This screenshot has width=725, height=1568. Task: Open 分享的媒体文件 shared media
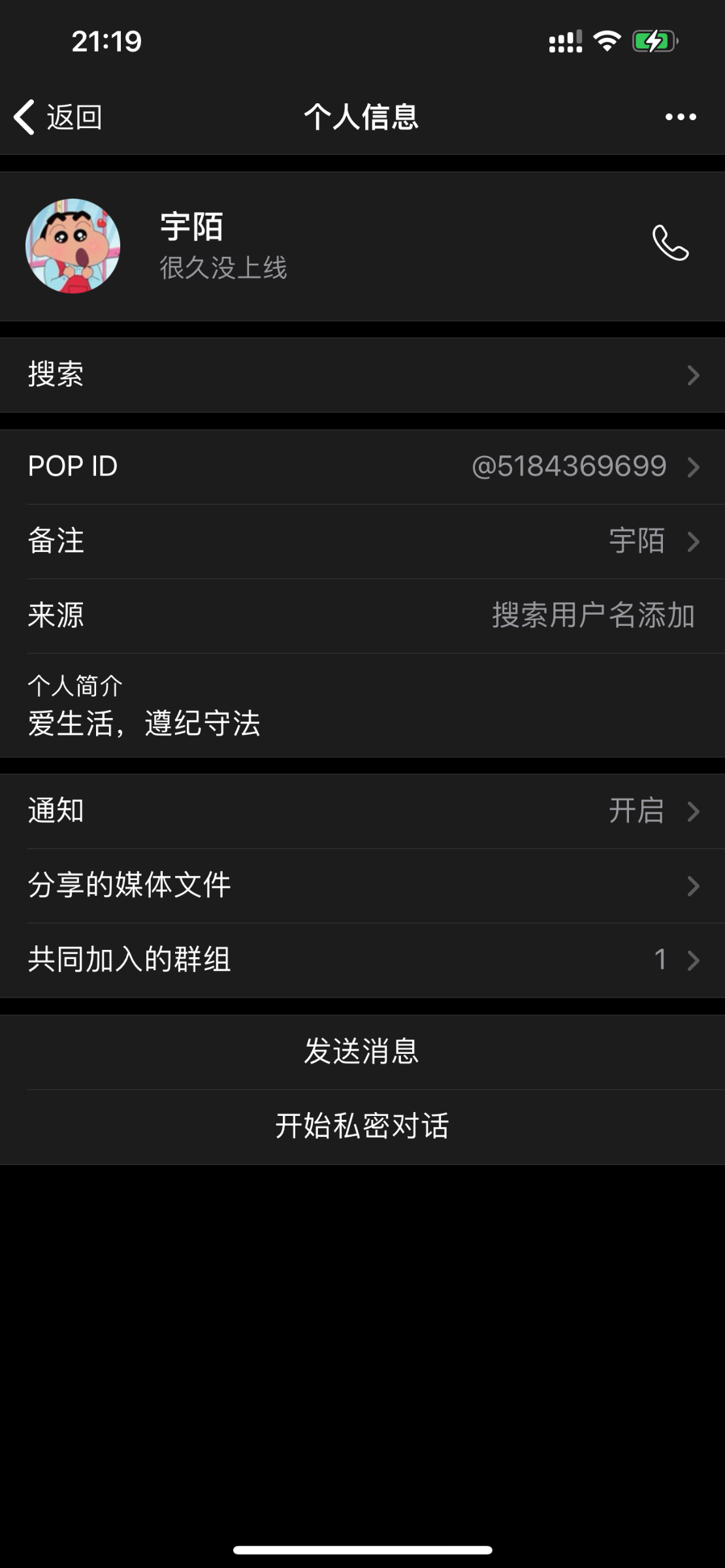coord(362,885)
